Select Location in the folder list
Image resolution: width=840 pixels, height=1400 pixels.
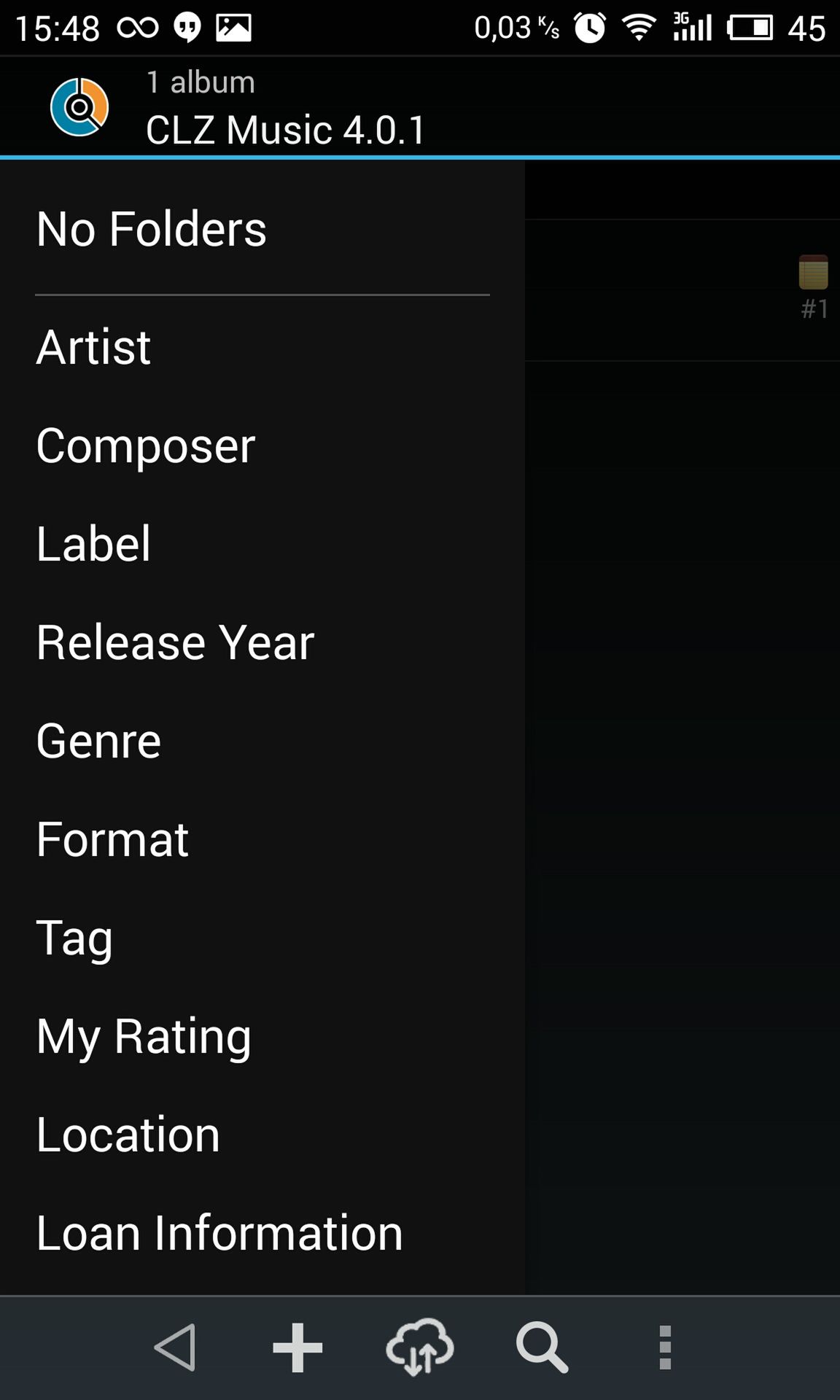[262, 1135]
